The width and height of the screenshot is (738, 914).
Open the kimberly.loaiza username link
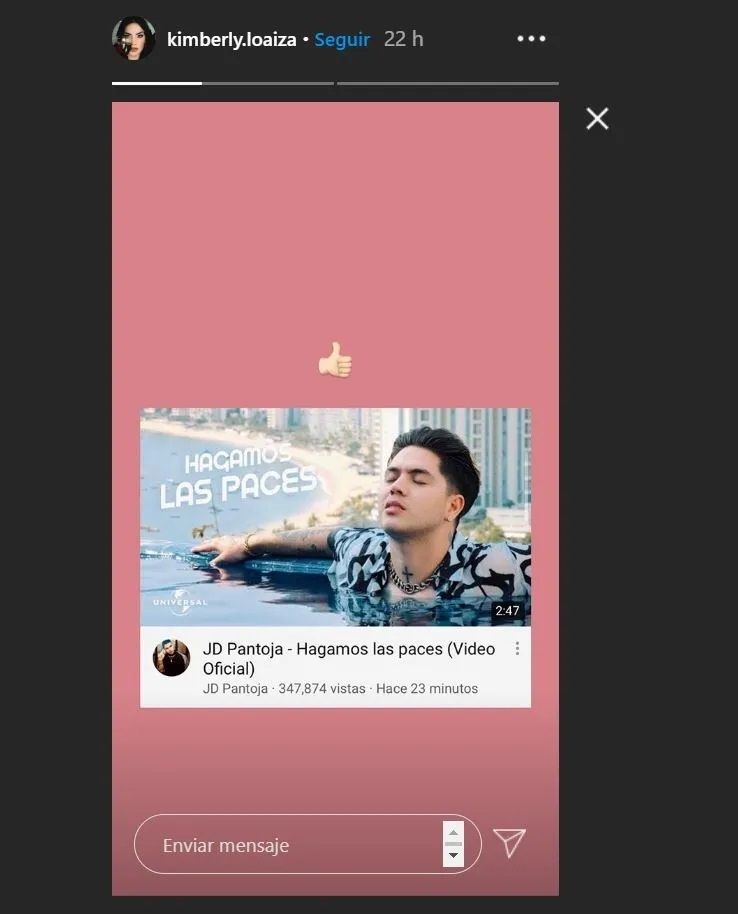(231, 40)
